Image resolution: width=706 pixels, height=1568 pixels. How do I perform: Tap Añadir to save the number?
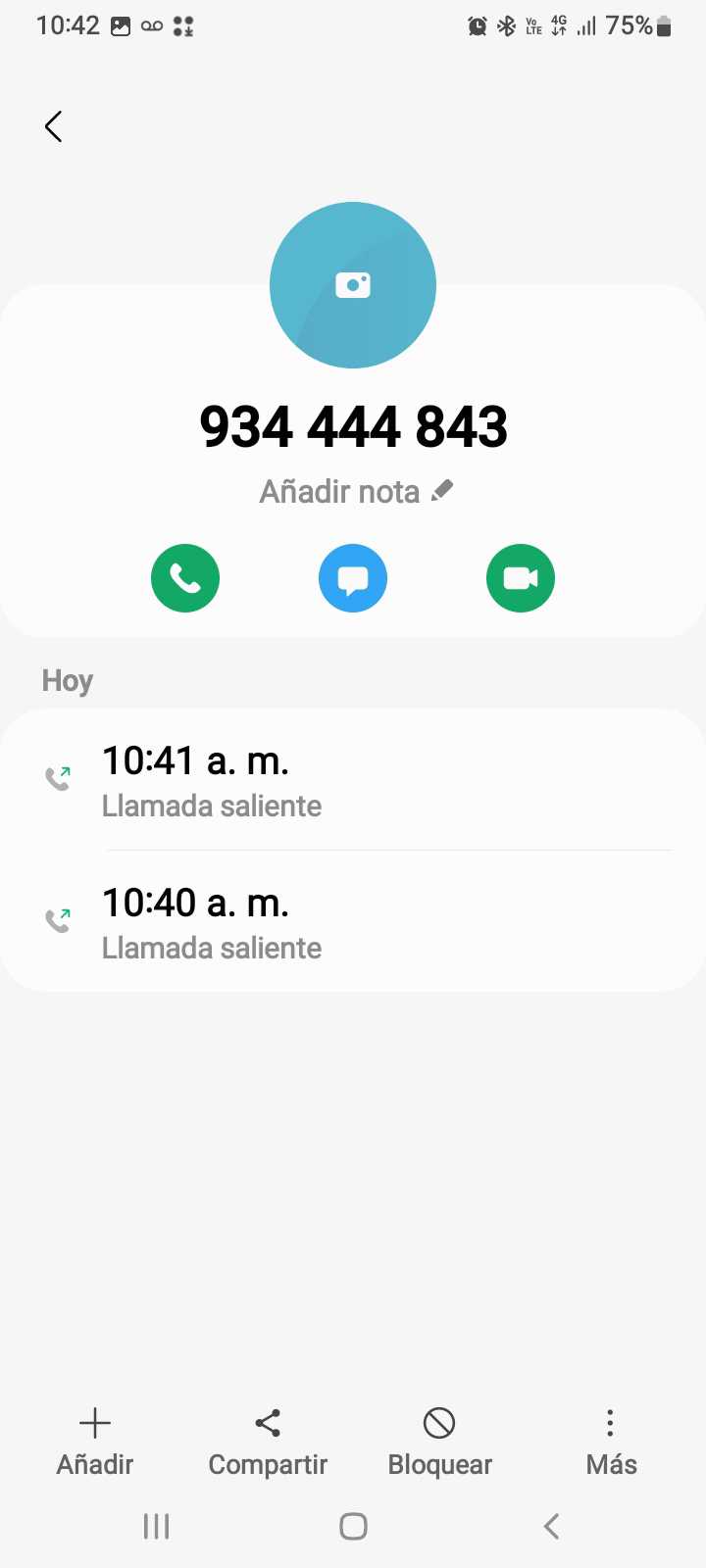point(95,1442)
